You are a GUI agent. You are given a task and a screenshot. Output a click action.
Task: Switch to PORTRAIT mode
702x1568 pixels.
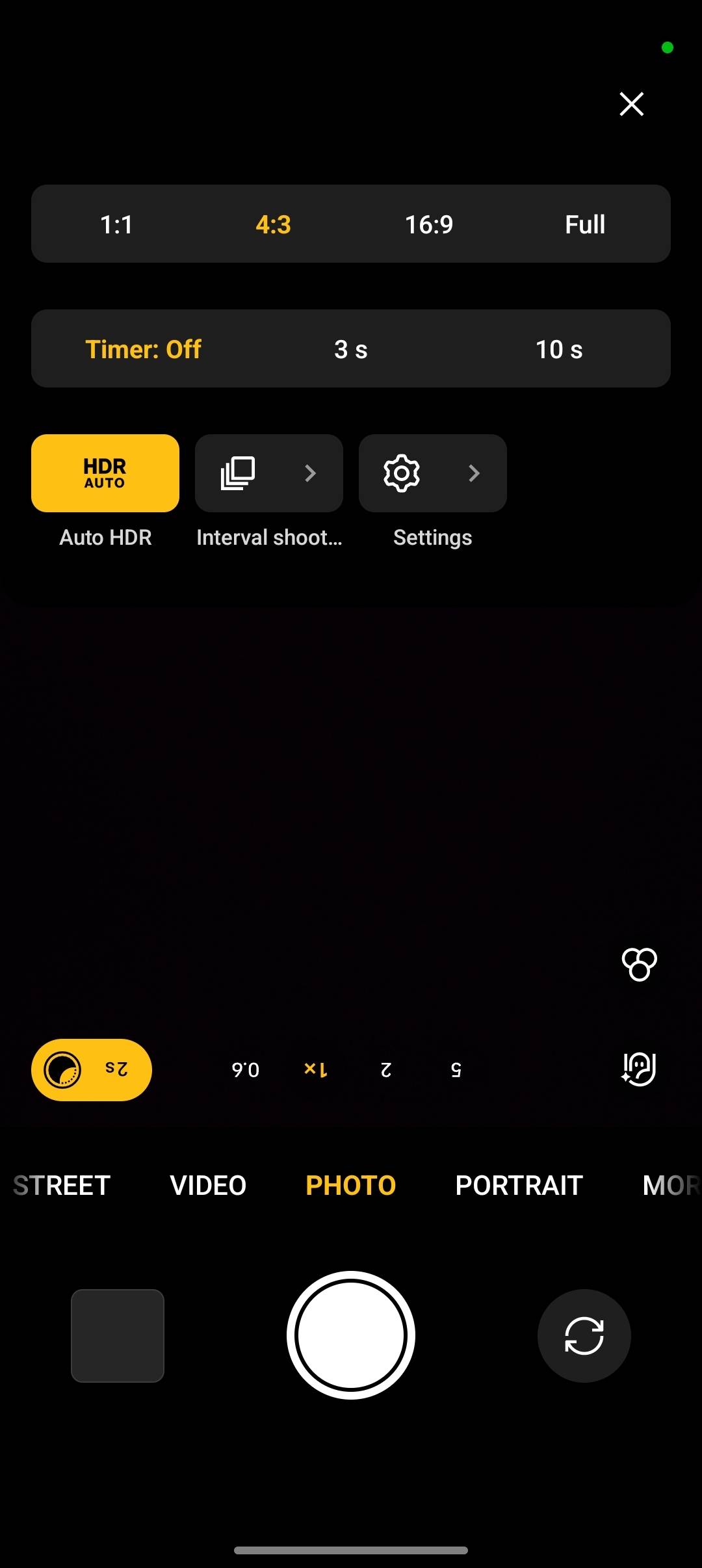click(x=519, y=1185)
